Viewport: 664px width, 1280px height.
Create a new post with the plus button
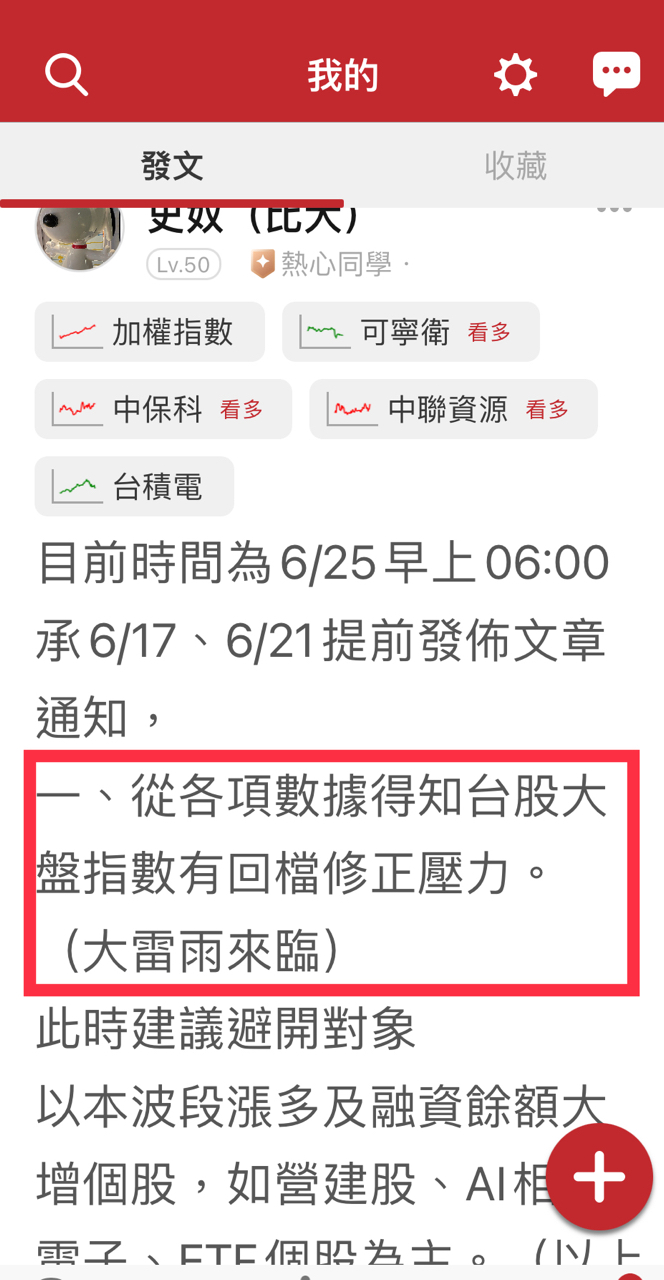[x=599, y=1177]
